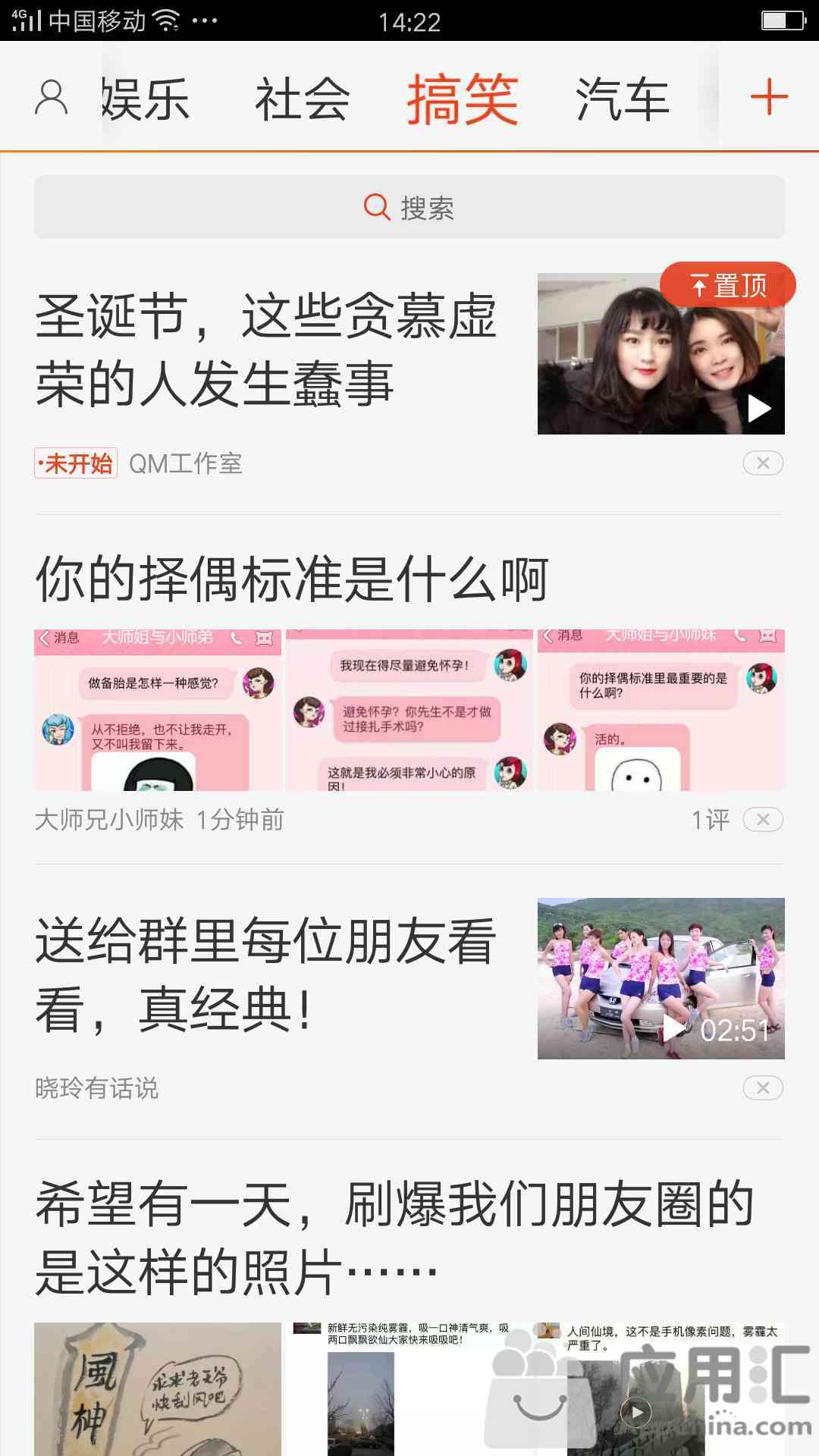The image size is (819, 1456).
Task: Switch to the 汽车 tab
Action: click(x=622, y=99)
